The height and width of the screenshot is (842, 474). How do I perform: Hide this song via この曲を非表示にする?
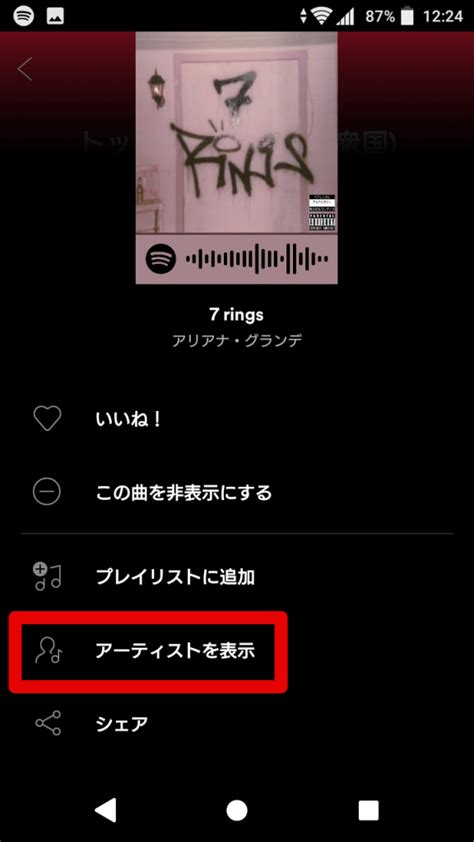237,492
